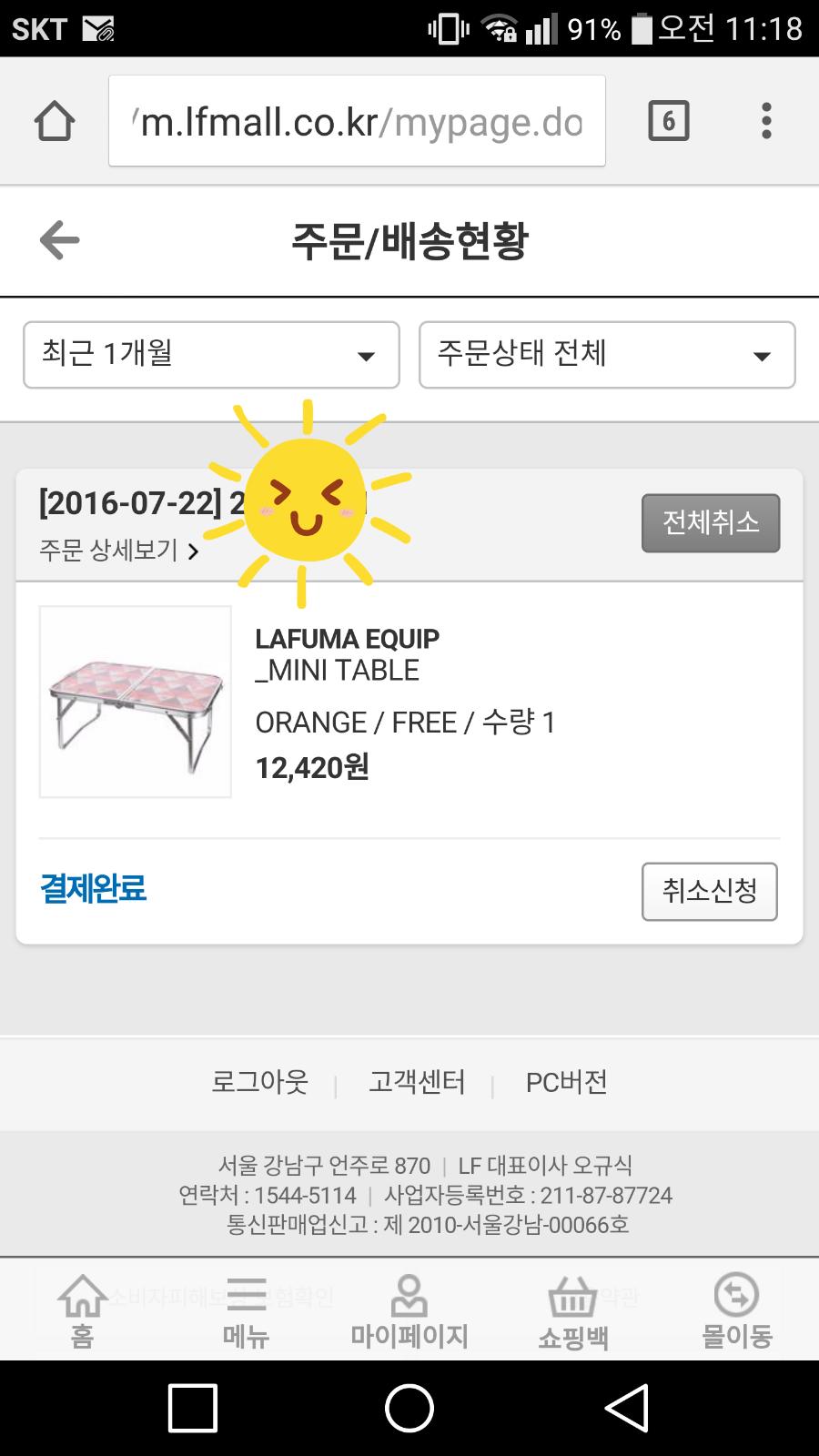Viewport: 819px width, 1456px height.
Task: Open the LAFUMA mini table product image
Action: [x=136, y=702]
